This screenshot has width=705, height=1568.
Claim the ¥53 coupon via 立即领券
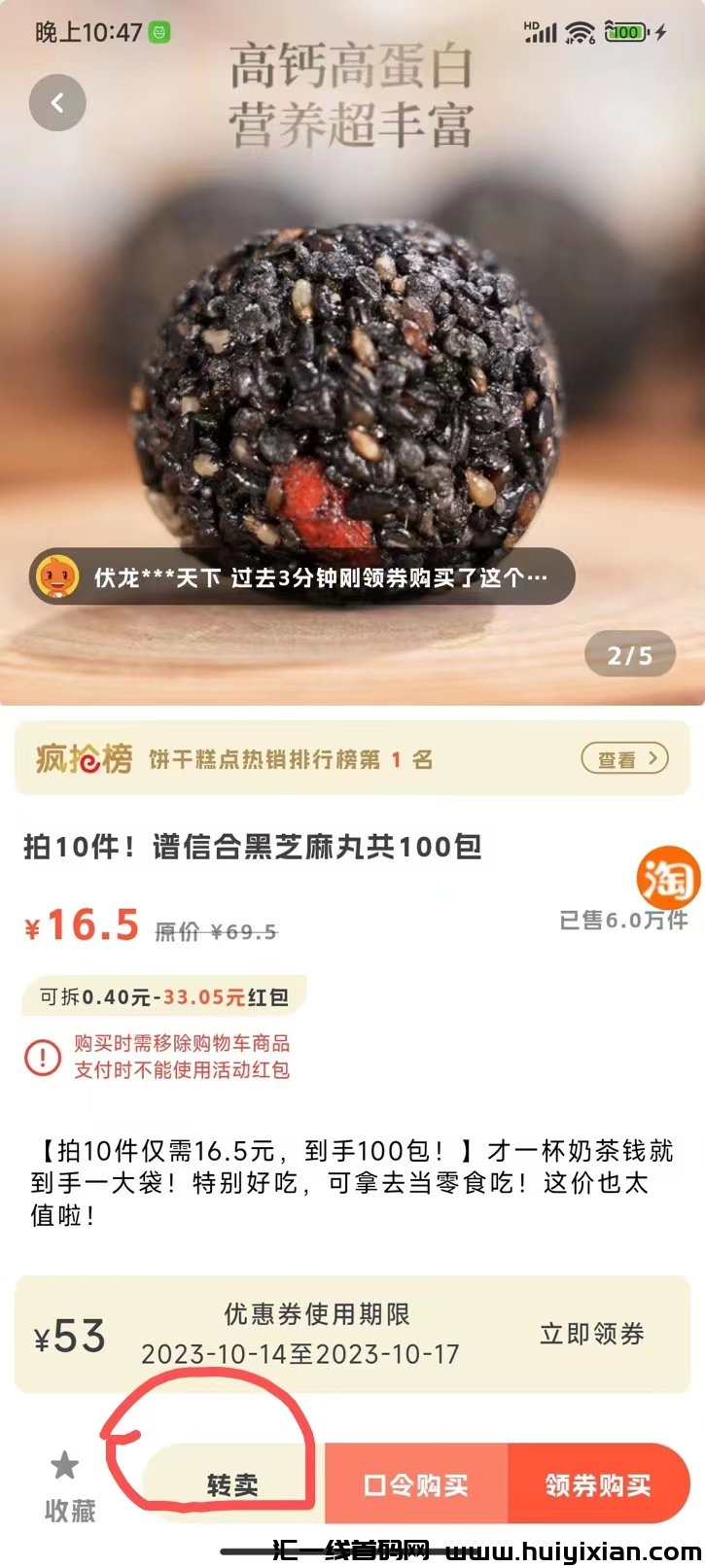tap(591, 1334)
